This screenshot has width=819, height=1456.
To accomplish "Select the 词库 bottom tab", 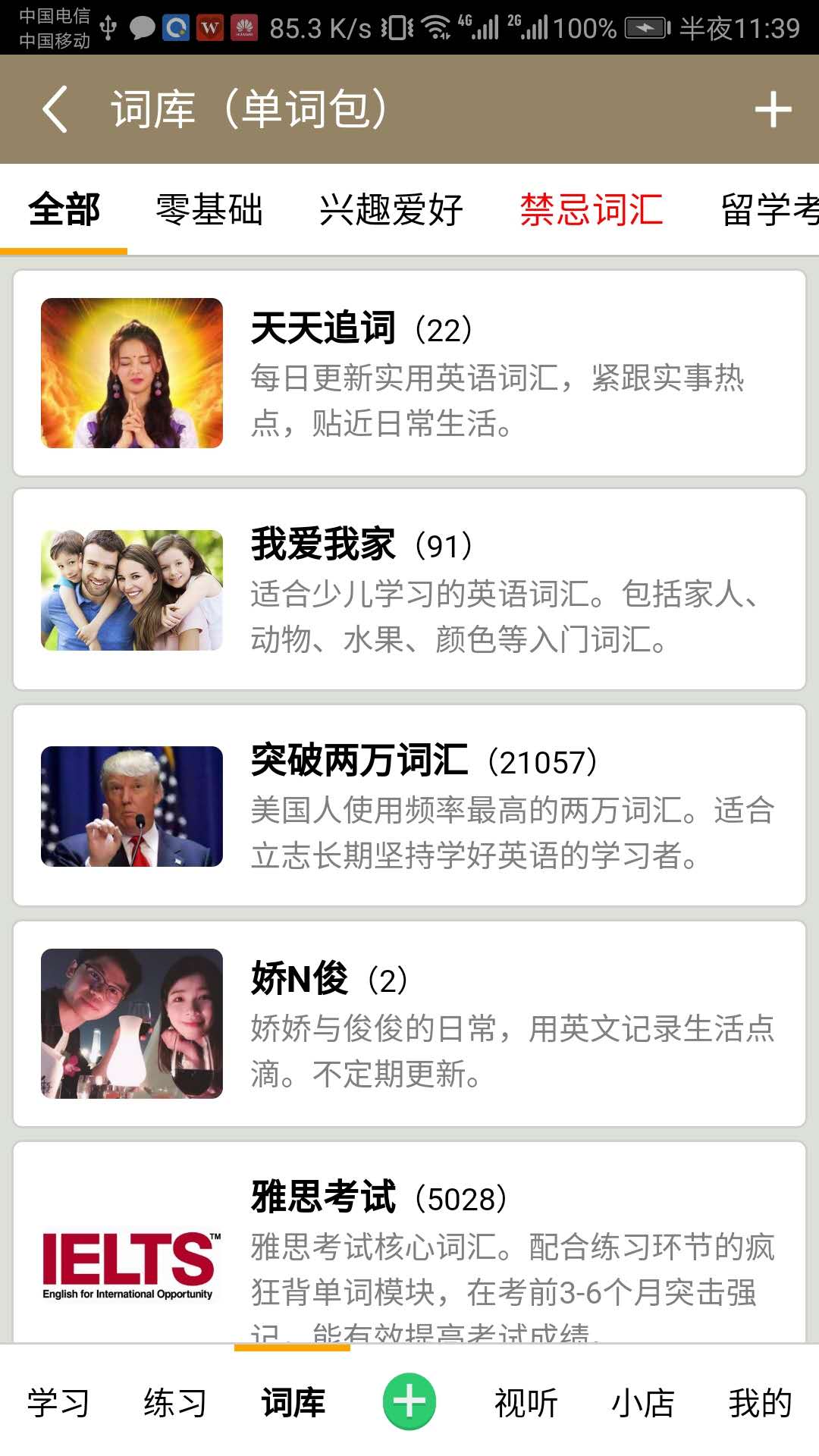I will point(293,1403).
